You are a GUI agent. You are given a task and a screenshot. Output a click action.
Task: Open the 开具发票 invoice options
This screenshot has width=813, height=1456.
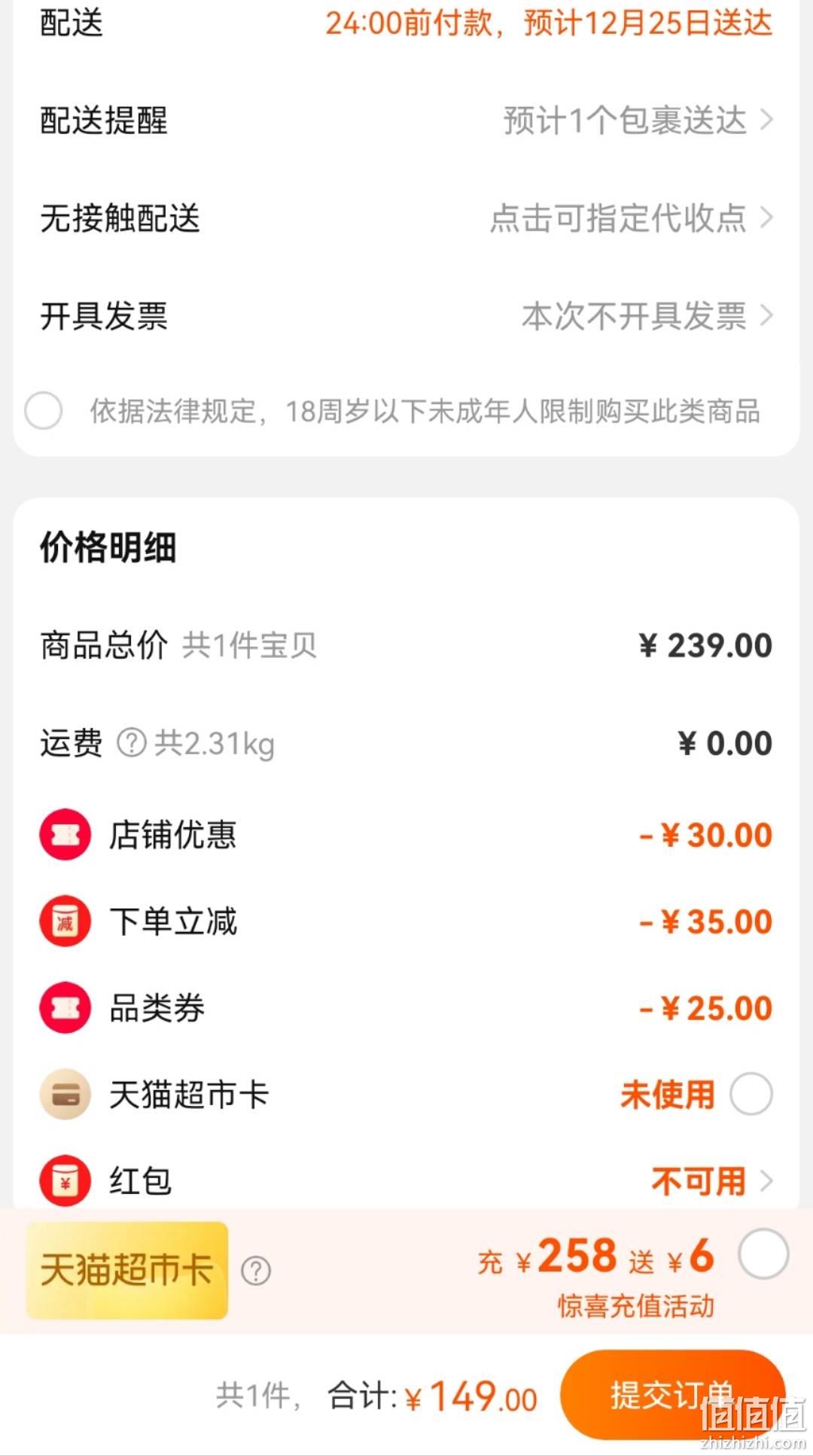pyautogui.click(x=406, y=316)
